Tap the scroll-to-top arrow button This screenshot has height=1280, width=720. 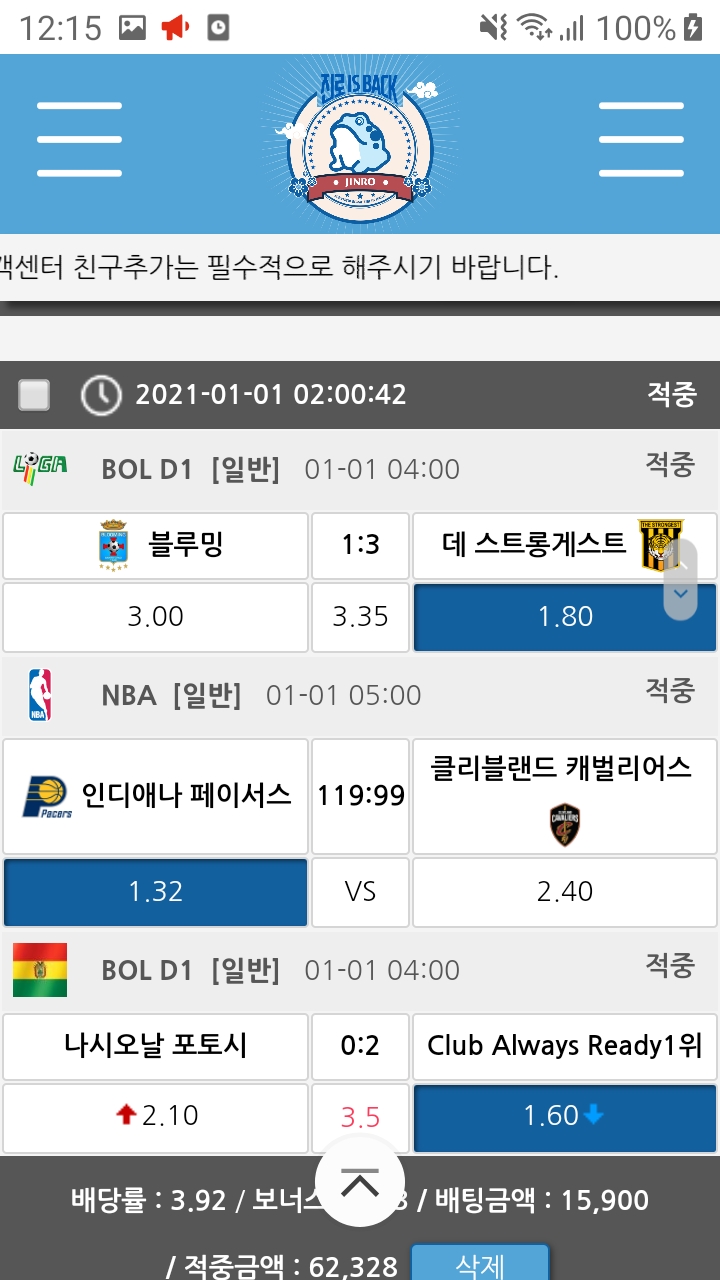[x=360, y=1184]
